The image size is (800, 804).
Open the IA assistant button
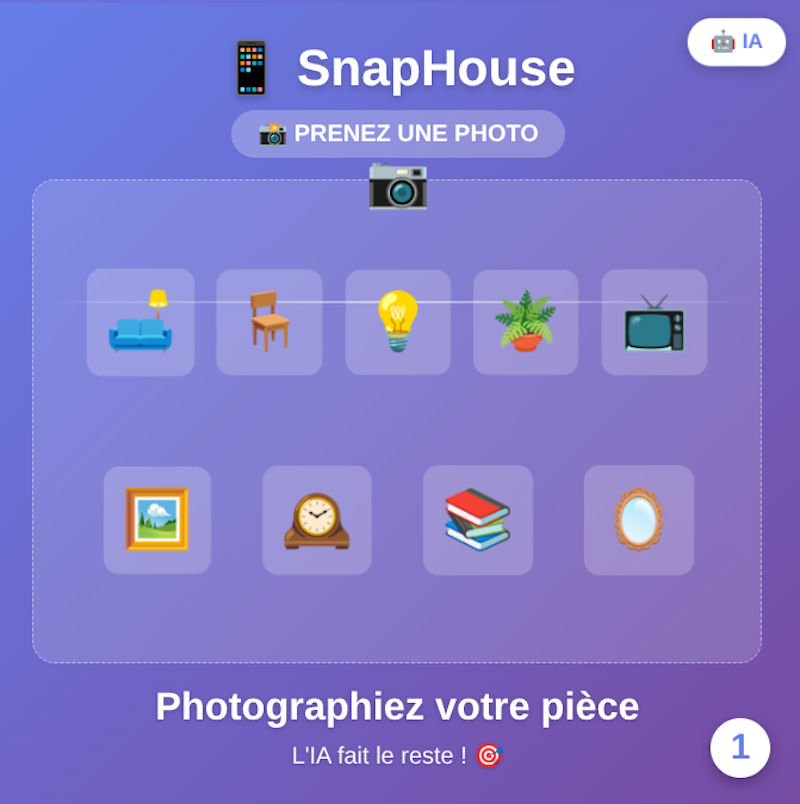point(736,42)
